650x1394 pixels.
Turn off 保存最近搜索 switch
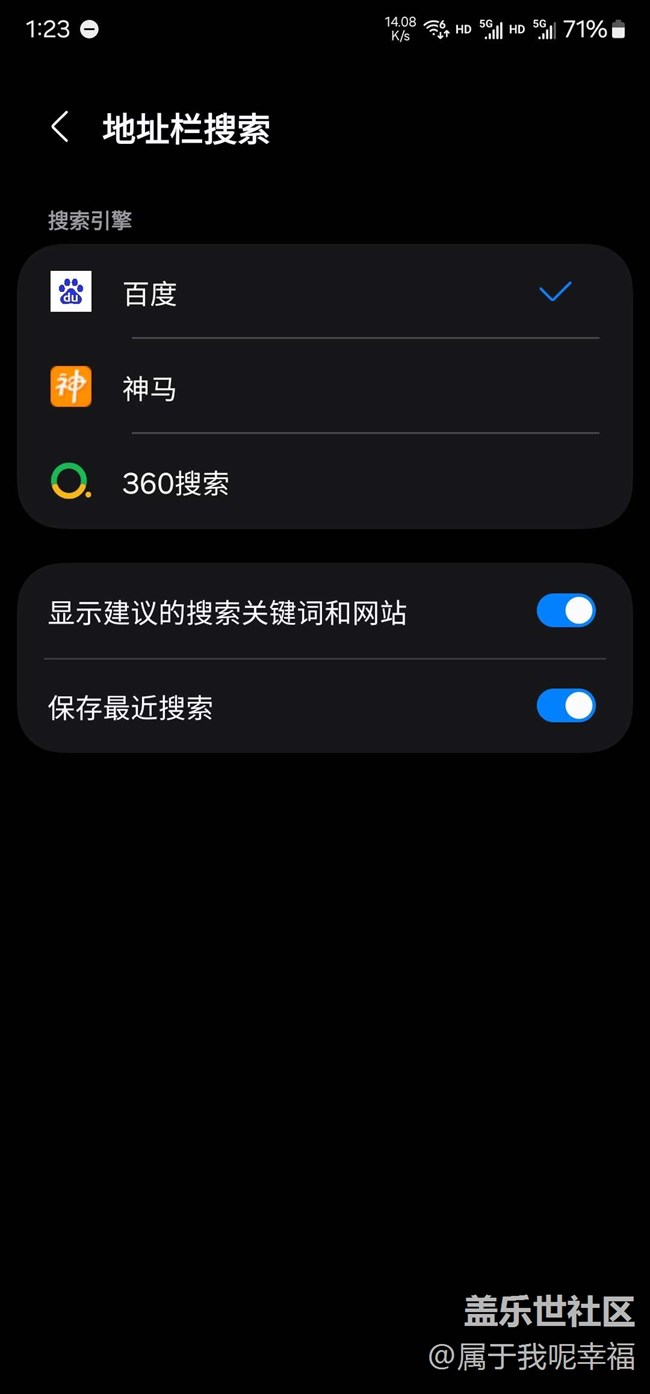566,706
